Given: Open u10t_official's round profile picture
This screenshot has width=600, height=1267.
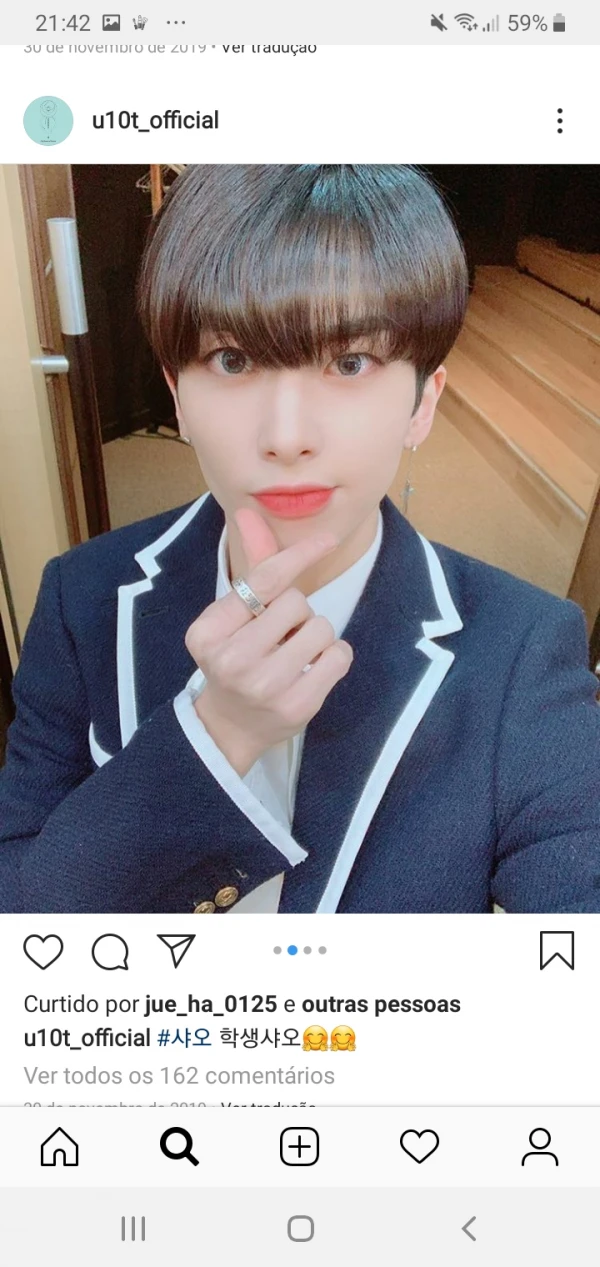Looking at the screenshot, I should (x=48, y=121).
